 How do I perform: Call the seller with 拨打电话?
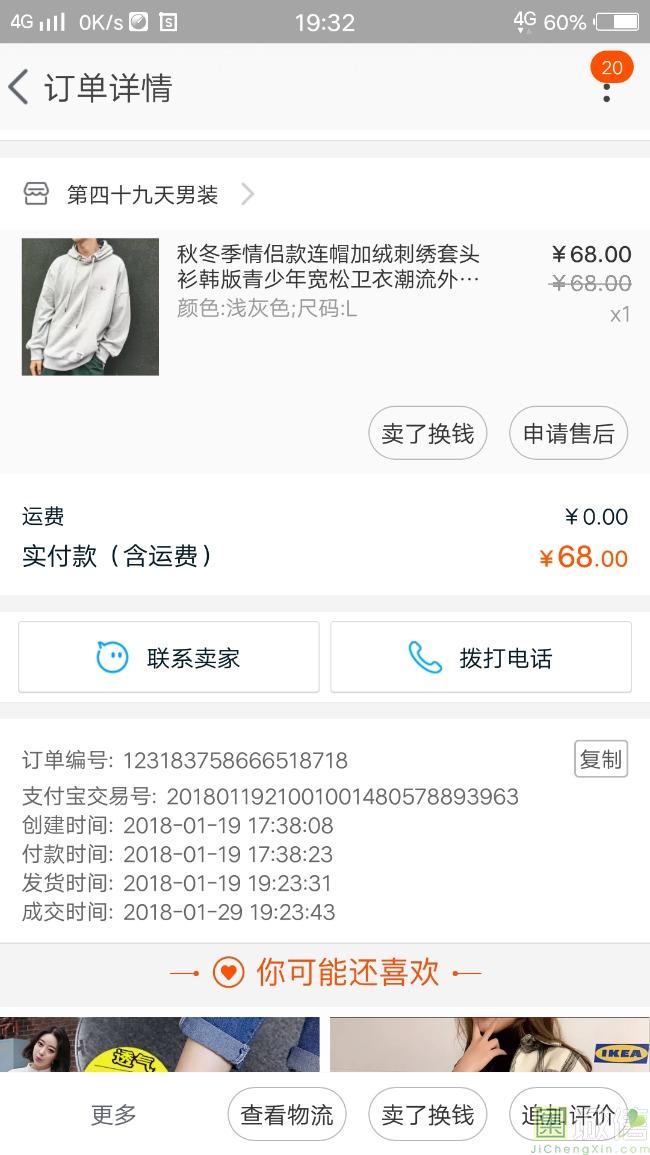[481, 657]
